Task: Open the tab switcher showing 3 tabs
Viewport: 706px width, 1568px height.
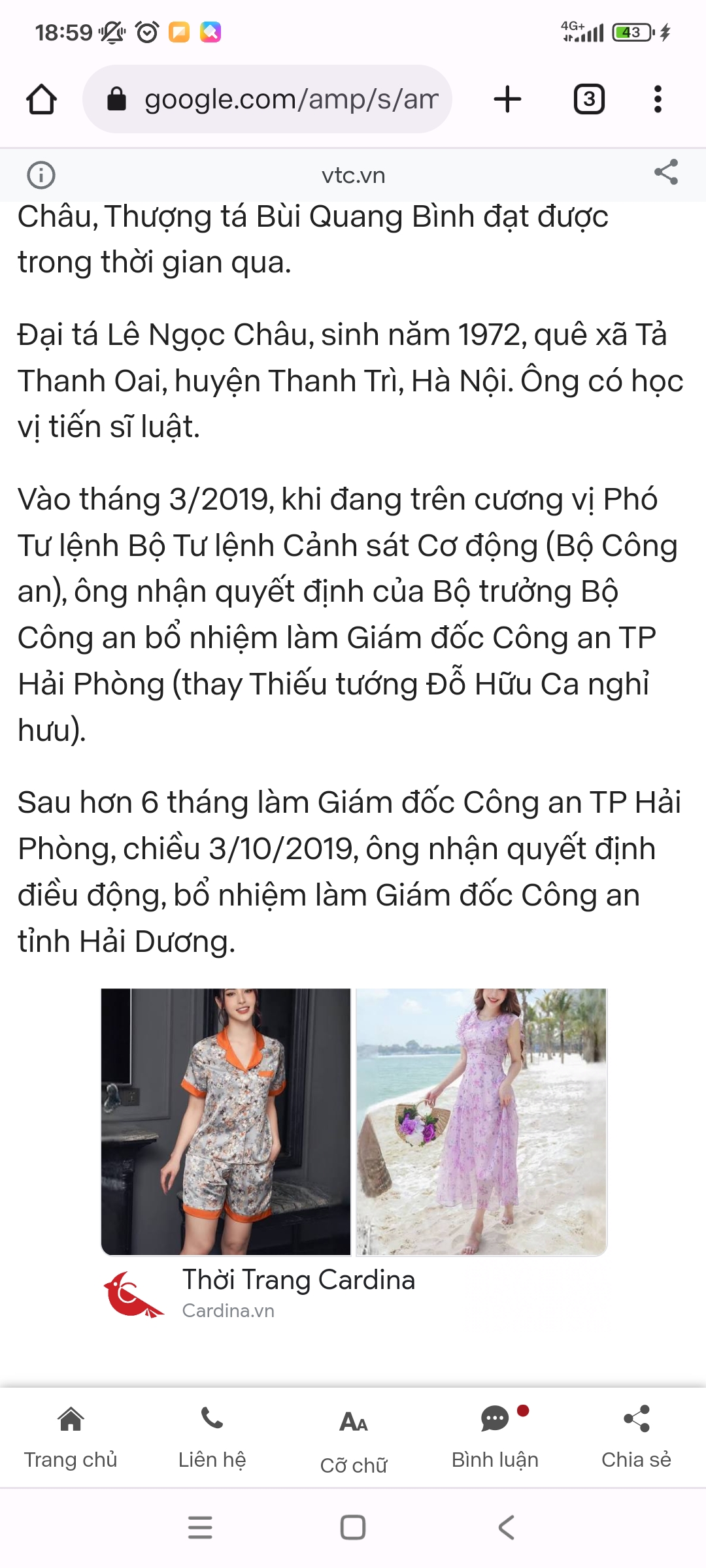Action: coord(589,99)
